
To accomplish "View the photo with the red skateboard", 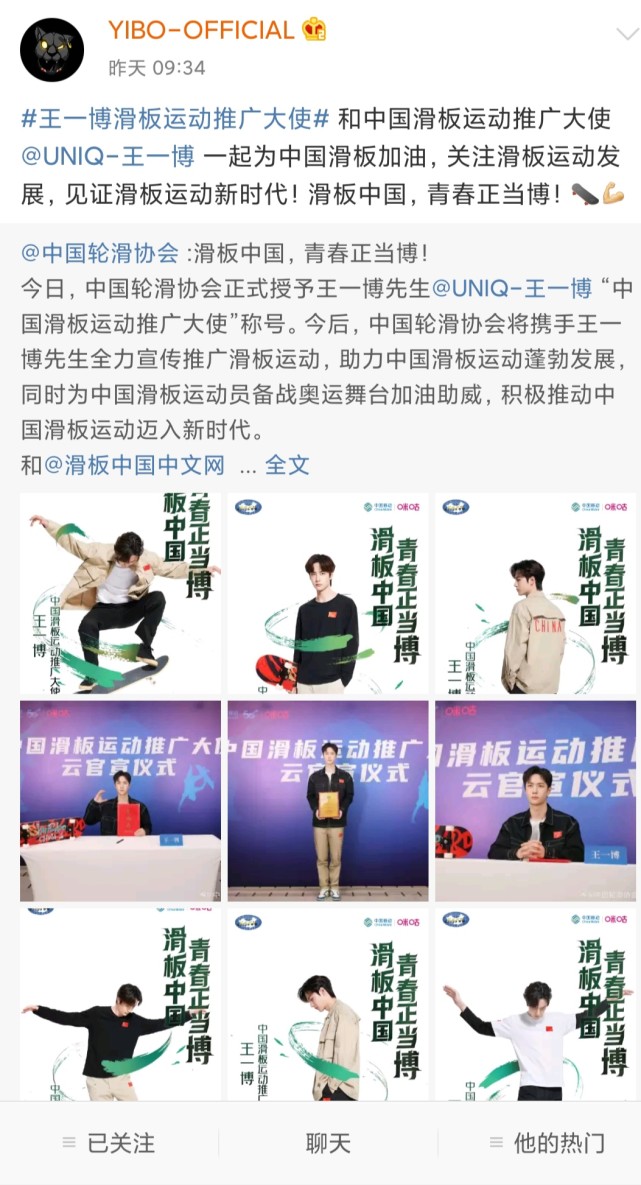I will coord(327,593).
